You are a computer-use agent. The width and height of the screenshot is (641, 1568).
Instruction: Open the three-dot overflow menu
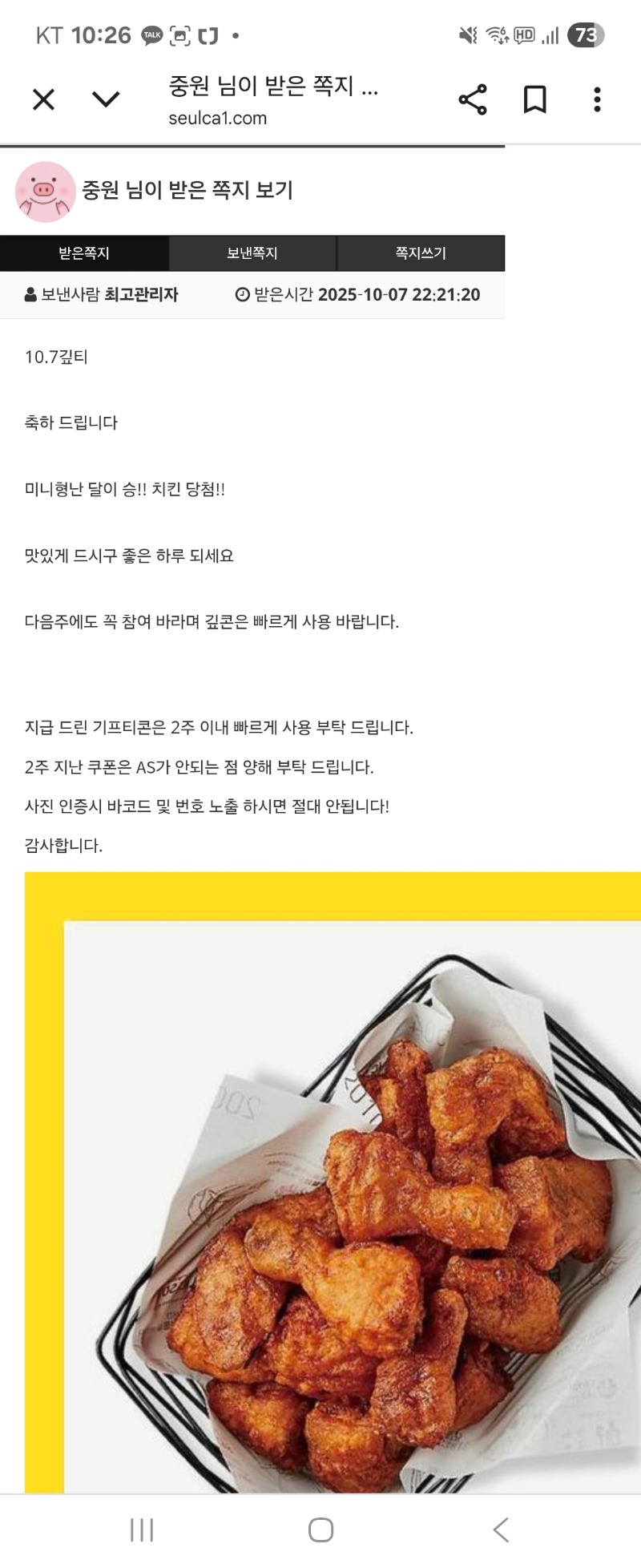(x=597, y=99)
